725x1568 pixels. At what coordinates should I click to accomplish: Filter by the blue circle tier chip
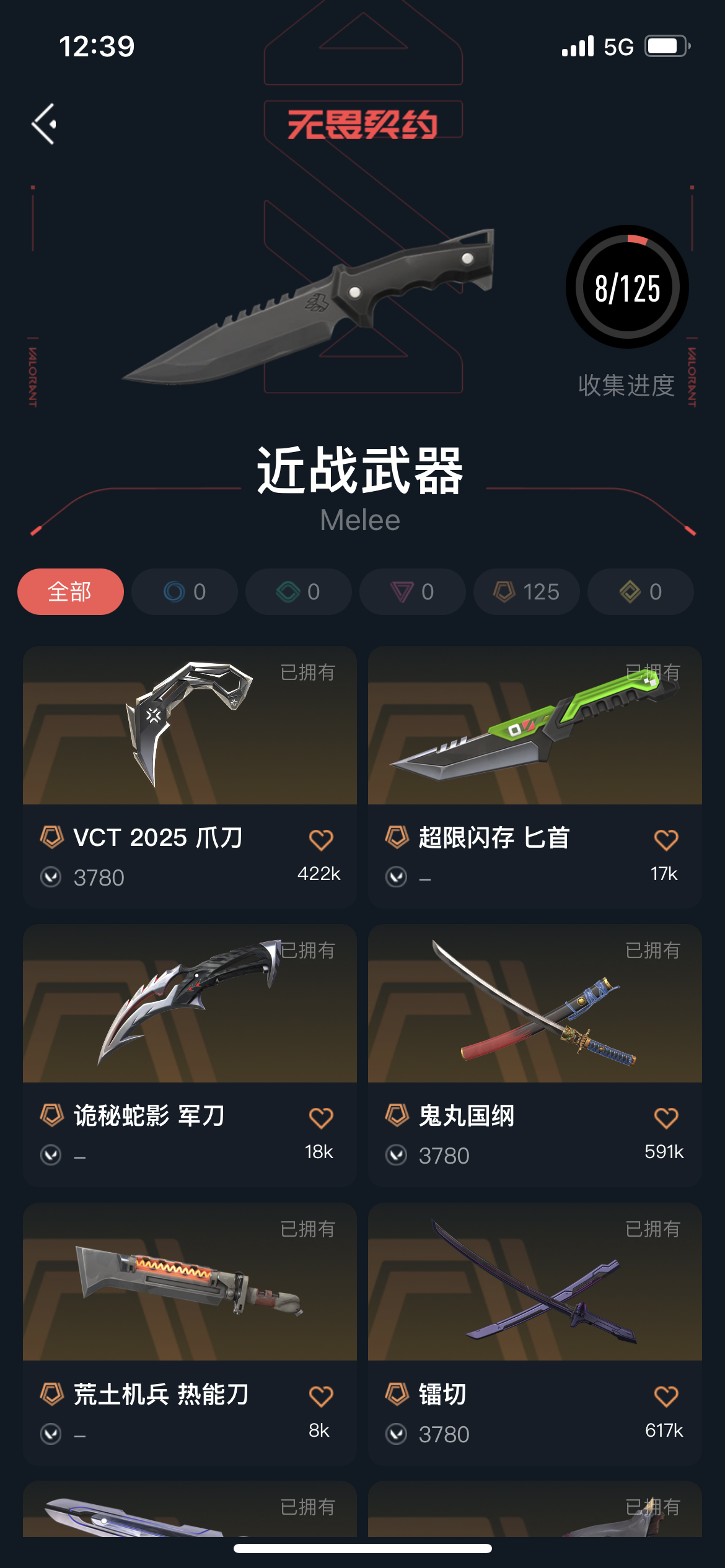pyautogui.click(x=185, y=591)
